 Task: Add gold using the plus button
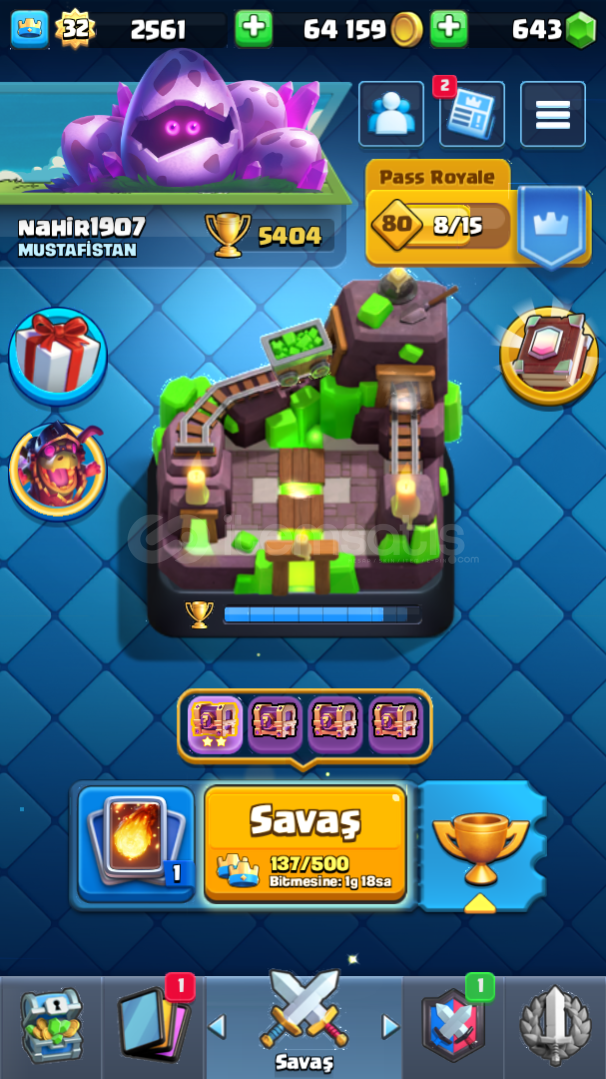pyautogui.click(x=449, y=28)
